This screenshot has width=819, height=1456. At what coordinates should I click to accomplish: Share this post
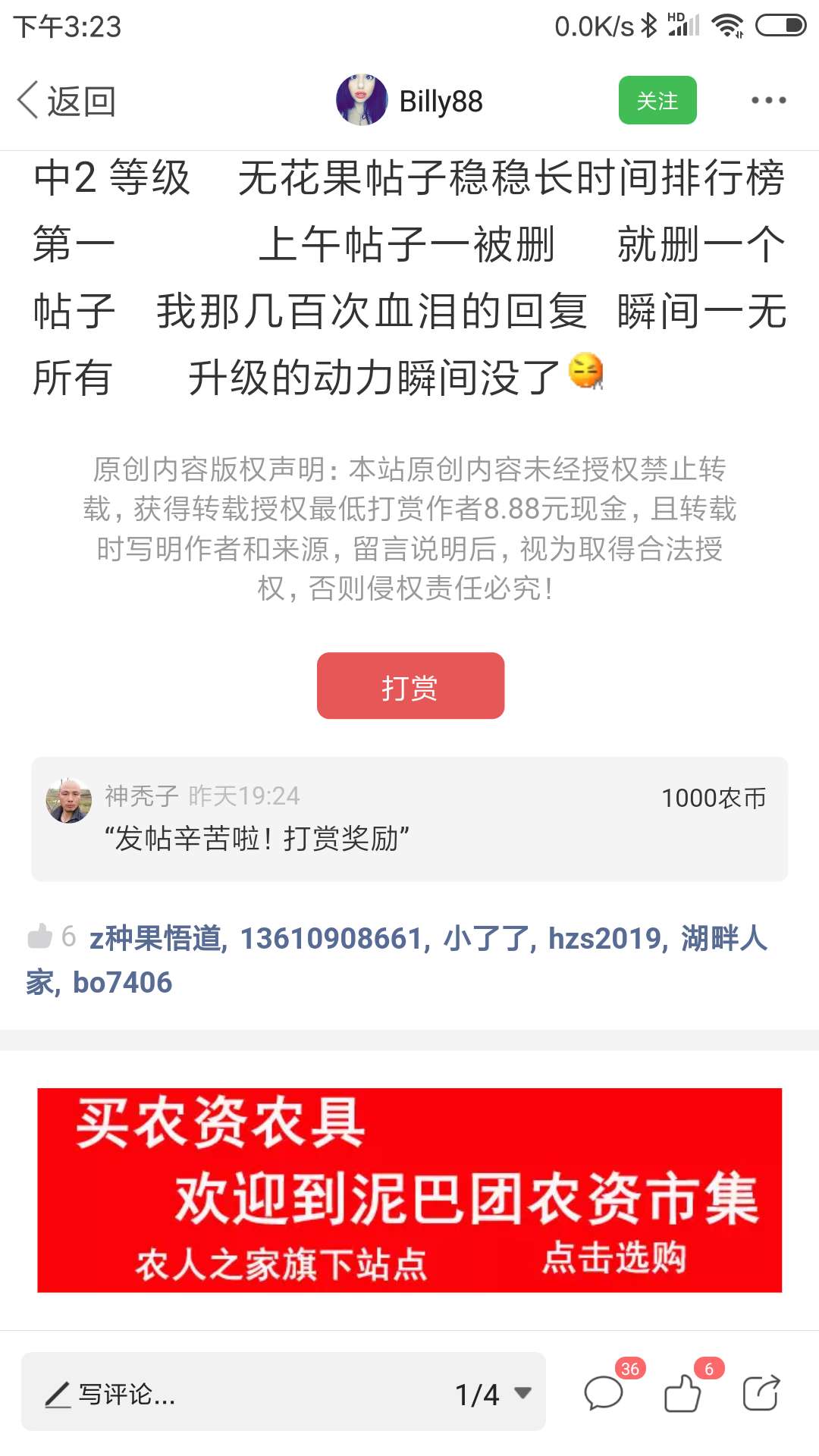761,1392
